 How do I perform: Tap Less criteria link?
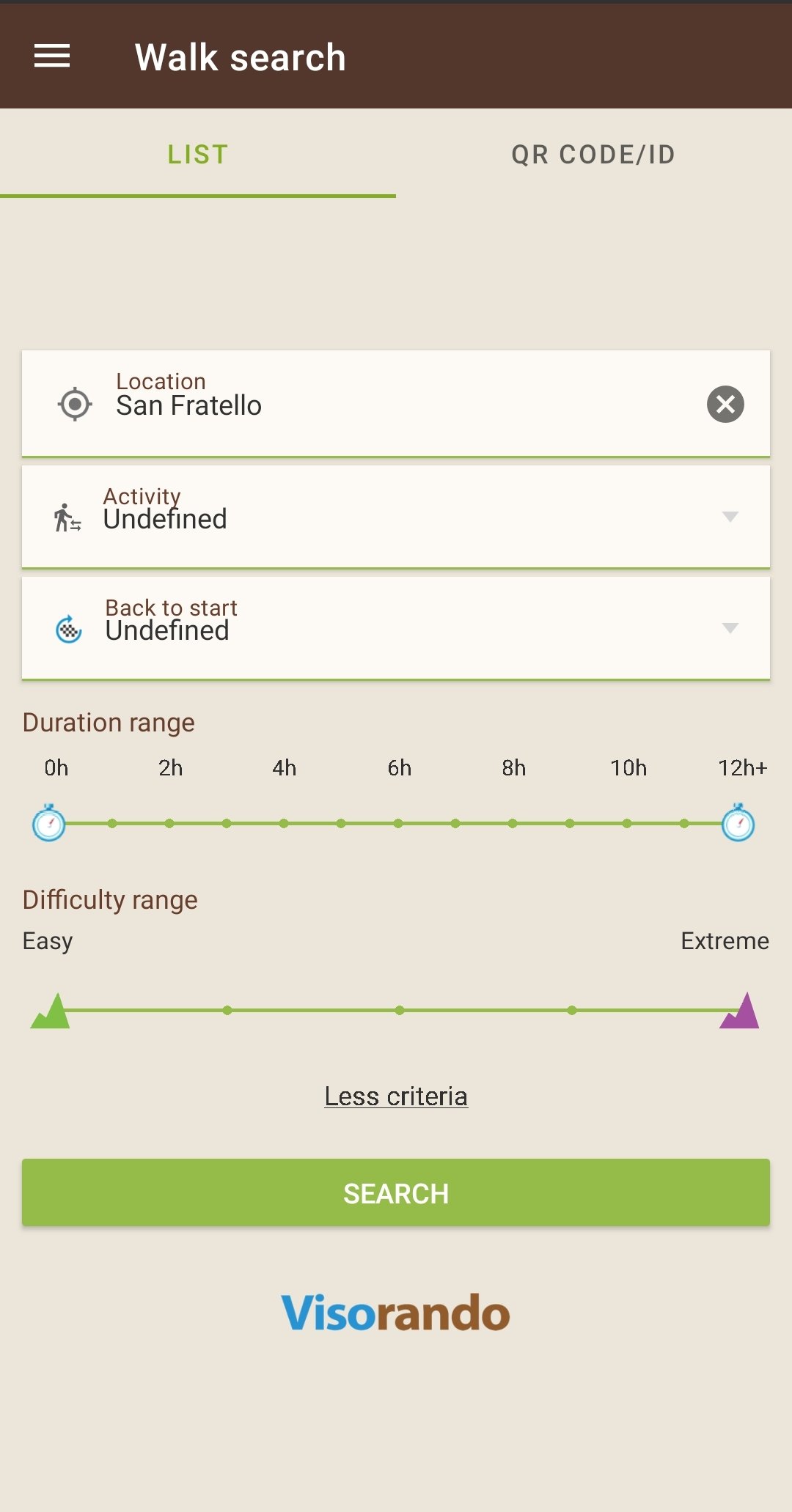(x=396, y=1096)
